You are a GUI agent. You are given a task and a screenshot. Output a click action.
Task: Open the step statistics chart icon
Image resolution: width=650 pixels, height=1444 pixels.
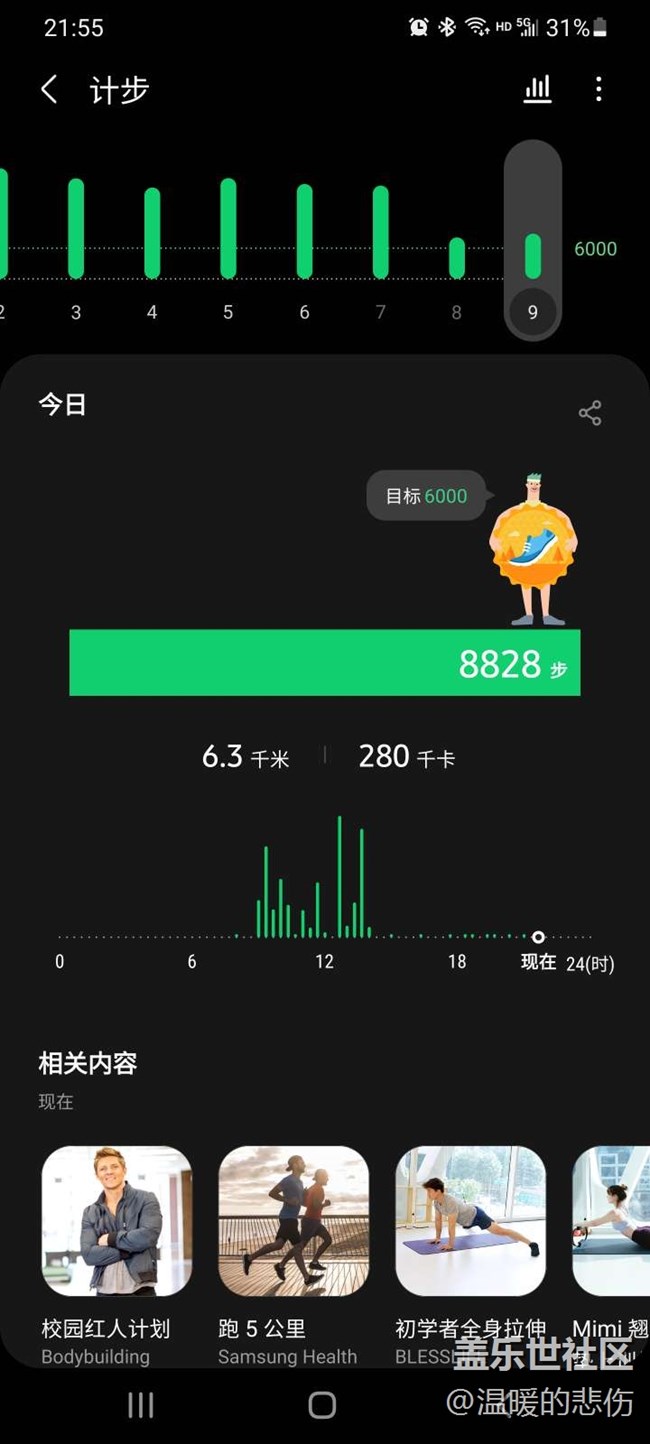pos(538,90)
